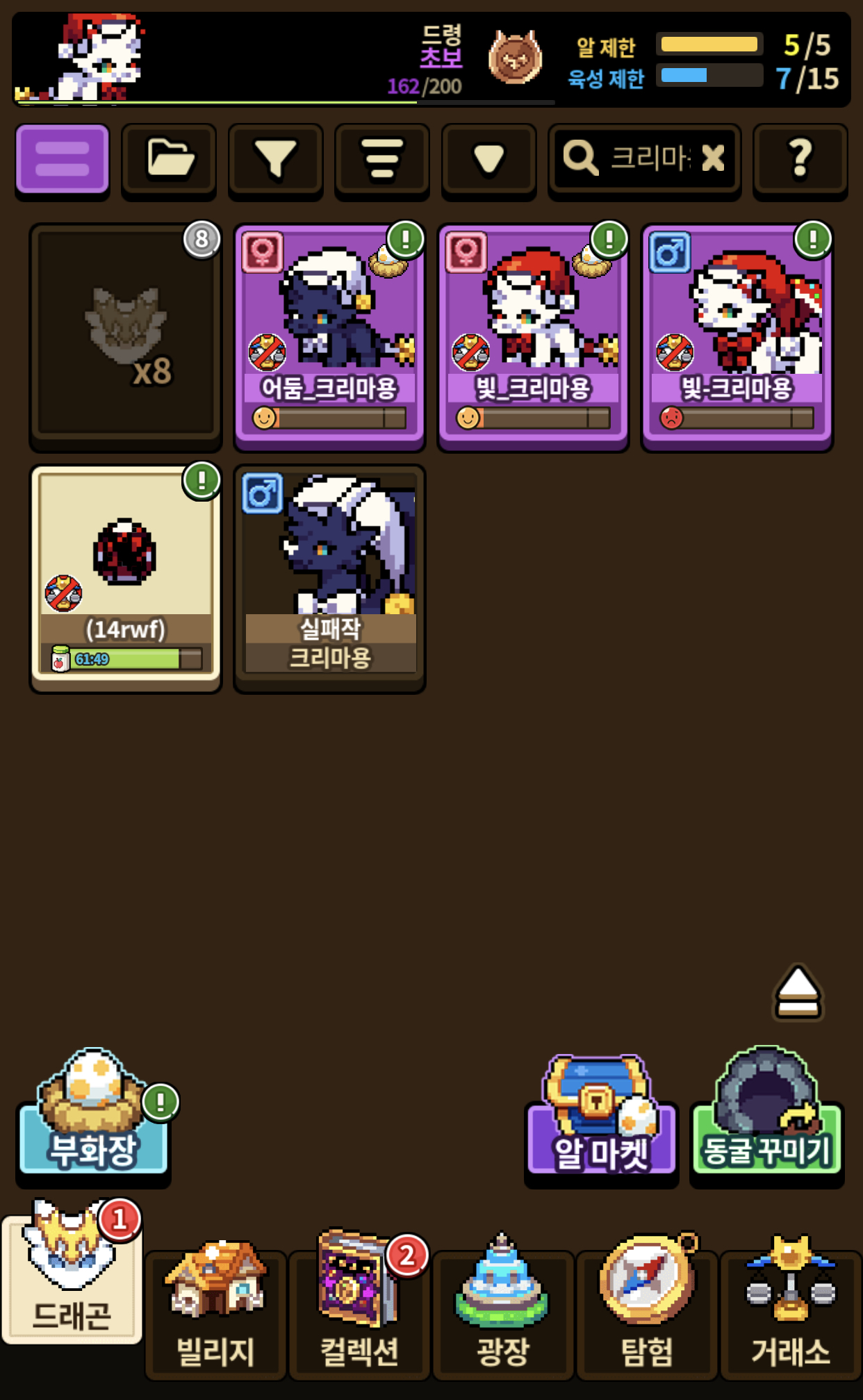Open the folder icon

(x=169, y=160)
